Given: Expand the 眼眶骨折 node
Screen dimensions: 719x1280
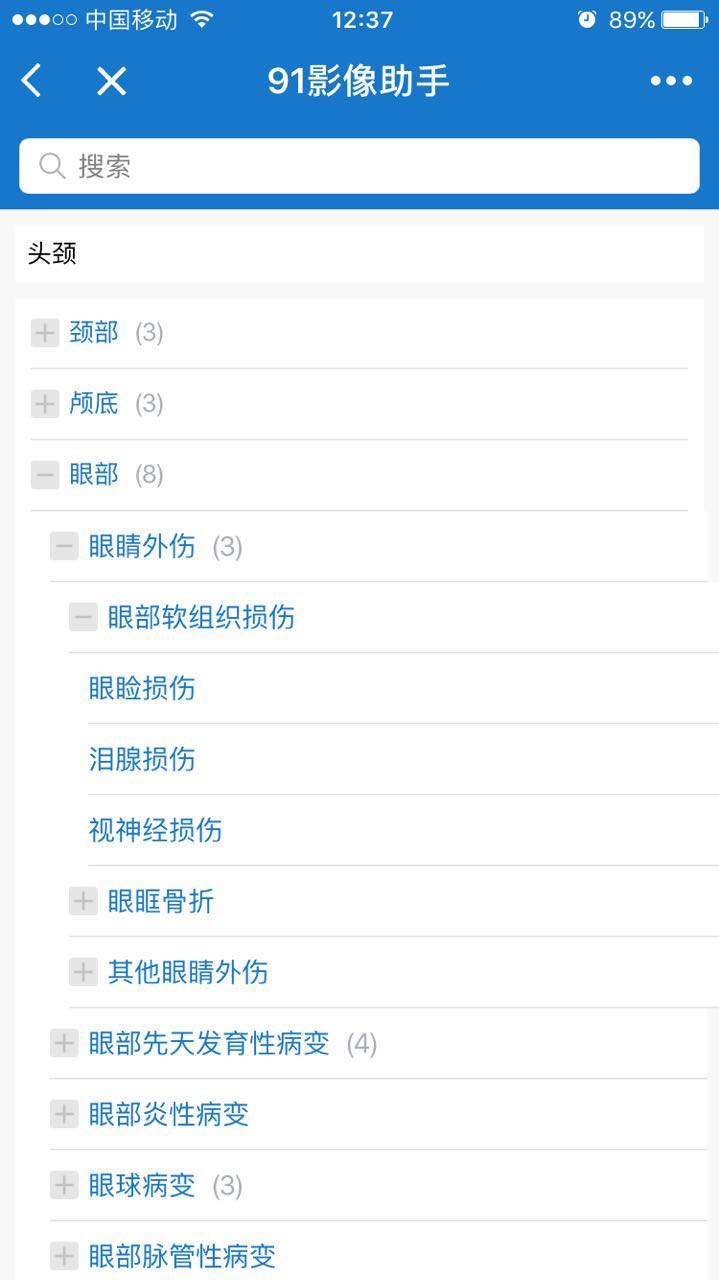Looking at the screenshot, I should [x=83, y=901].
